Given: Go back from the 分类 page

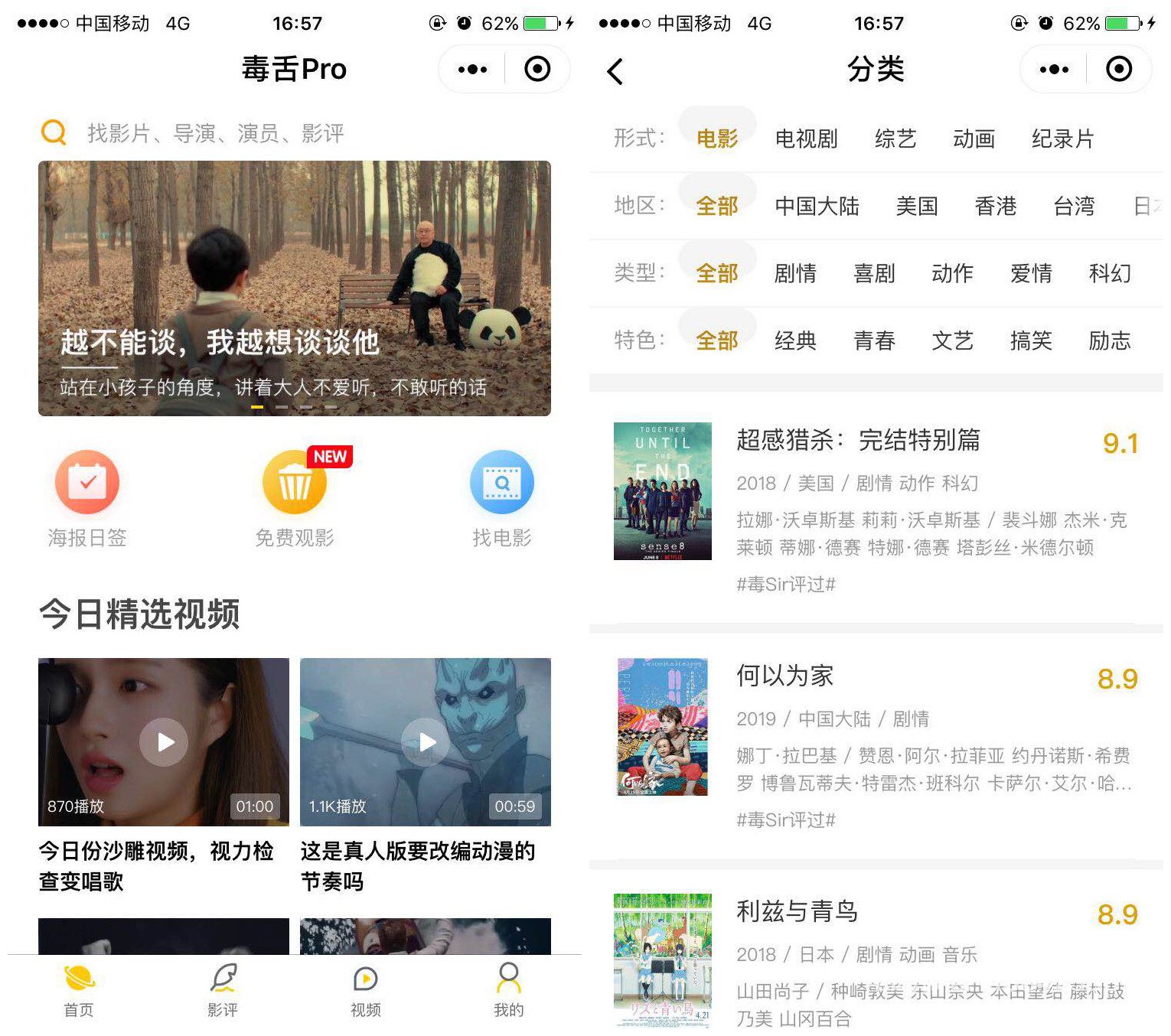Looking at the screenshot, I should point(615,71).
